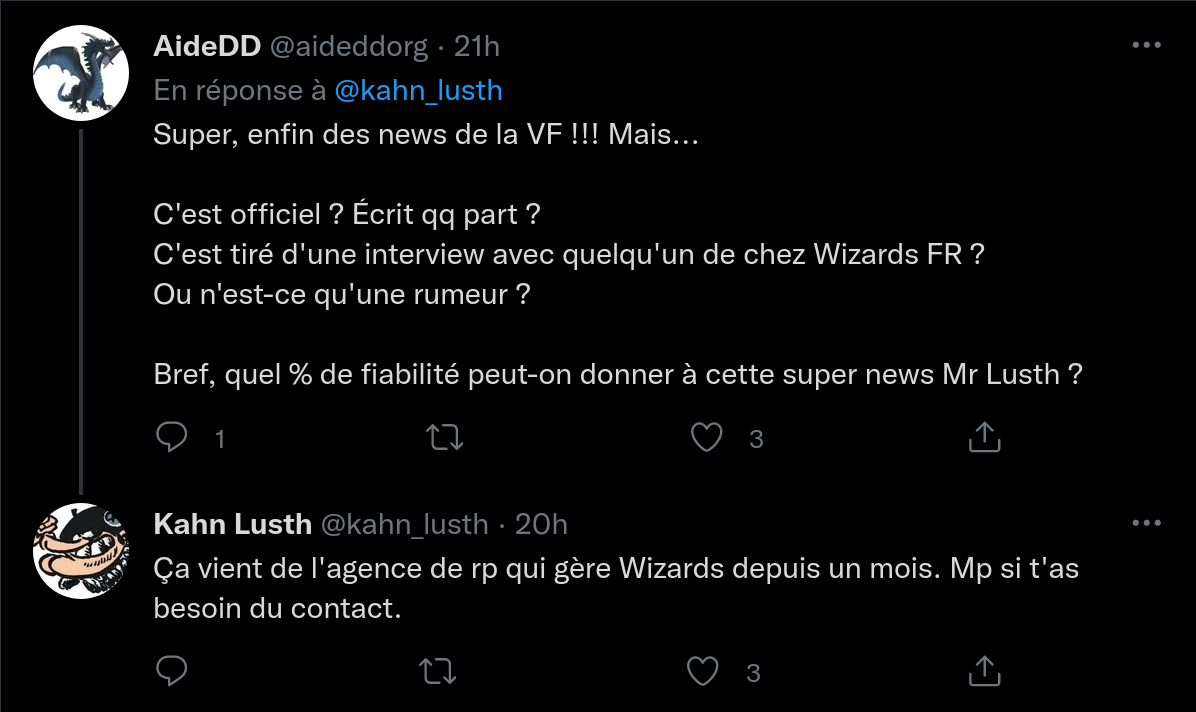
Task: Like Kahn Lusth's reply
Action: (704, 671)
